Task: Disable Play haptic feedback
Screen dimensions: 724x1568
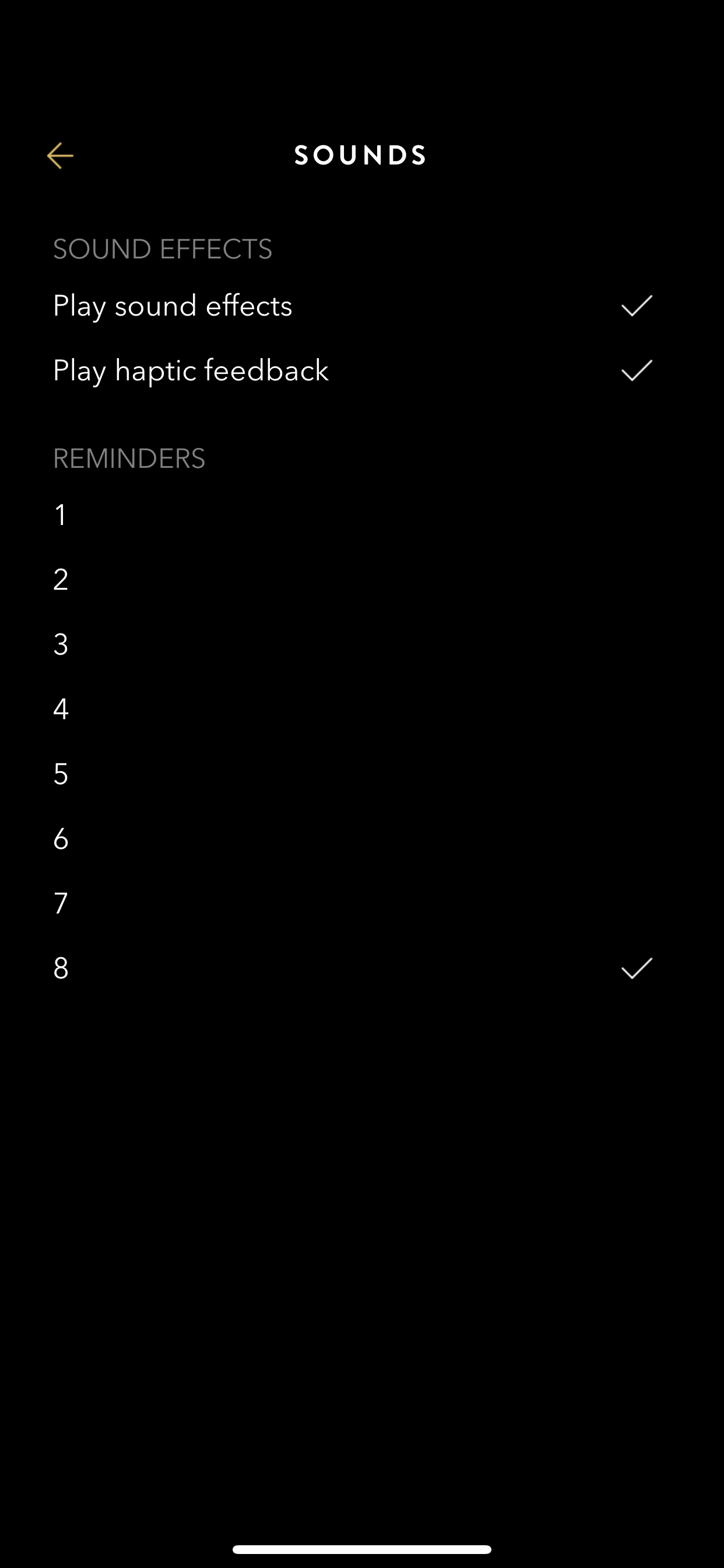Action: click(362, 370)
